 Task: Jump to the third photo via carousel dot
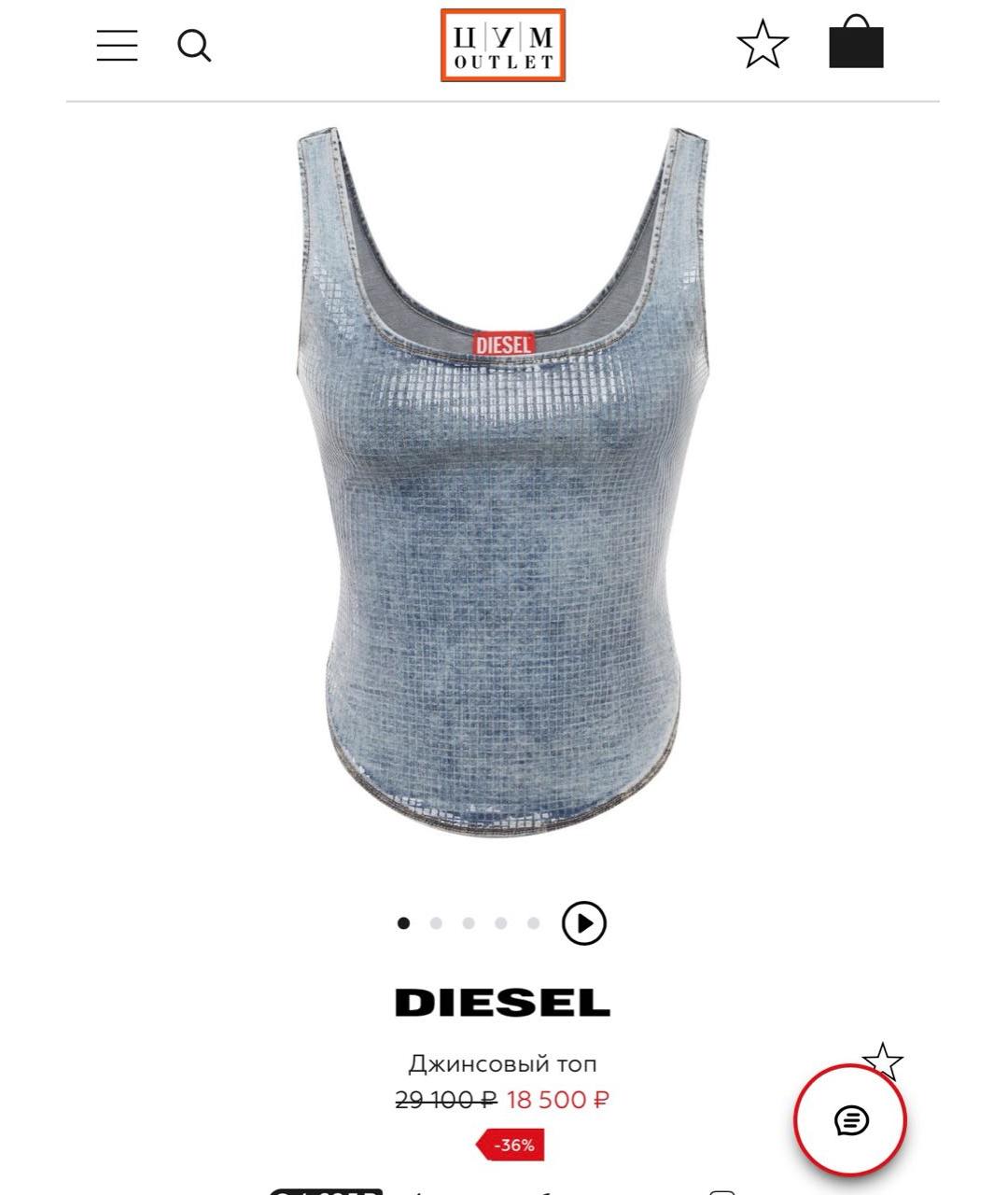tap(467, 922)
